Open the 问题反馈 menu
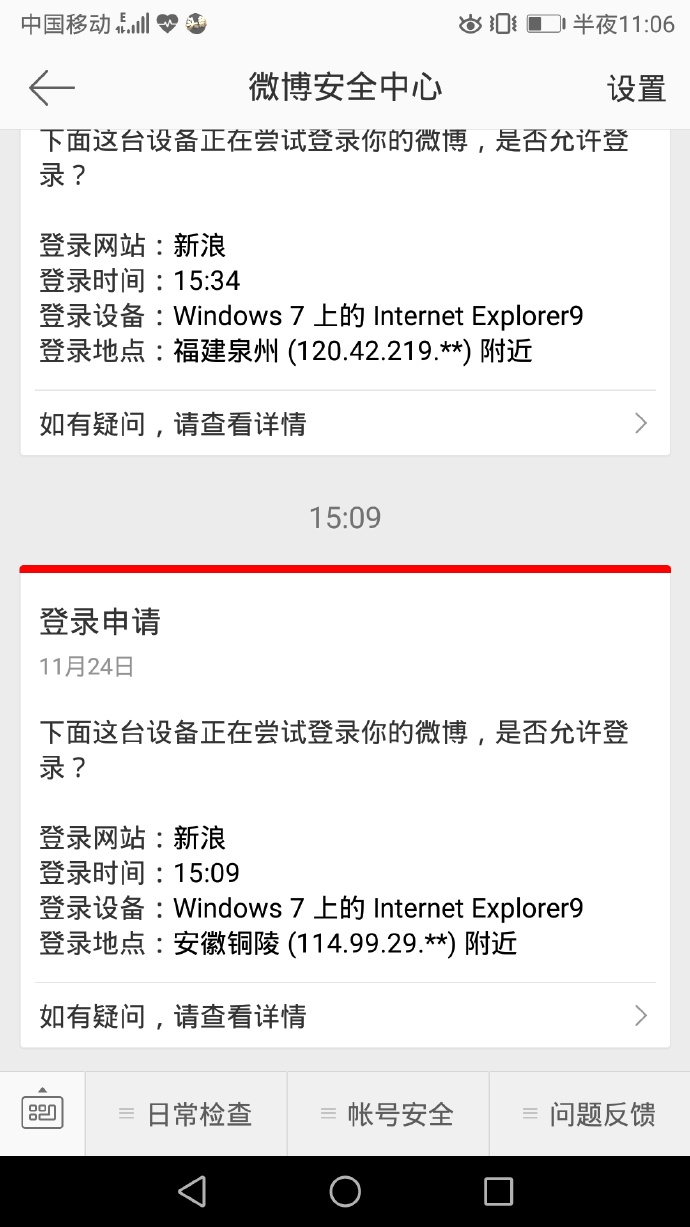The image size is (690, 1227). pyautogui.click(x=590, y=1114)
